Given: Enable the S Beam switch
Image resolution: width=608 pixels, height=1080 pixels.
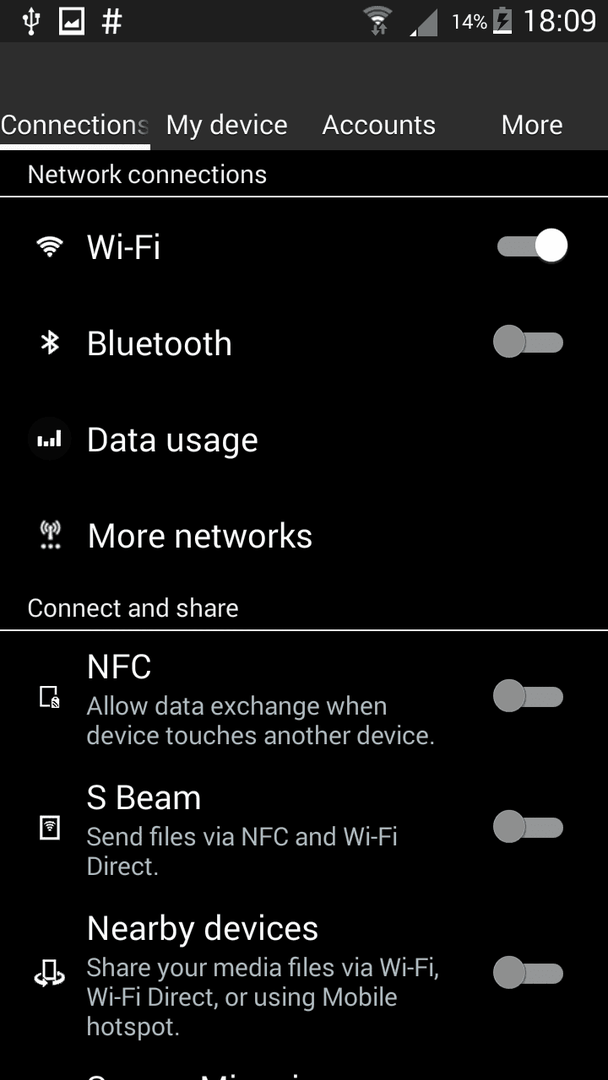Looking at the screenshot, I should pos(528,827).
